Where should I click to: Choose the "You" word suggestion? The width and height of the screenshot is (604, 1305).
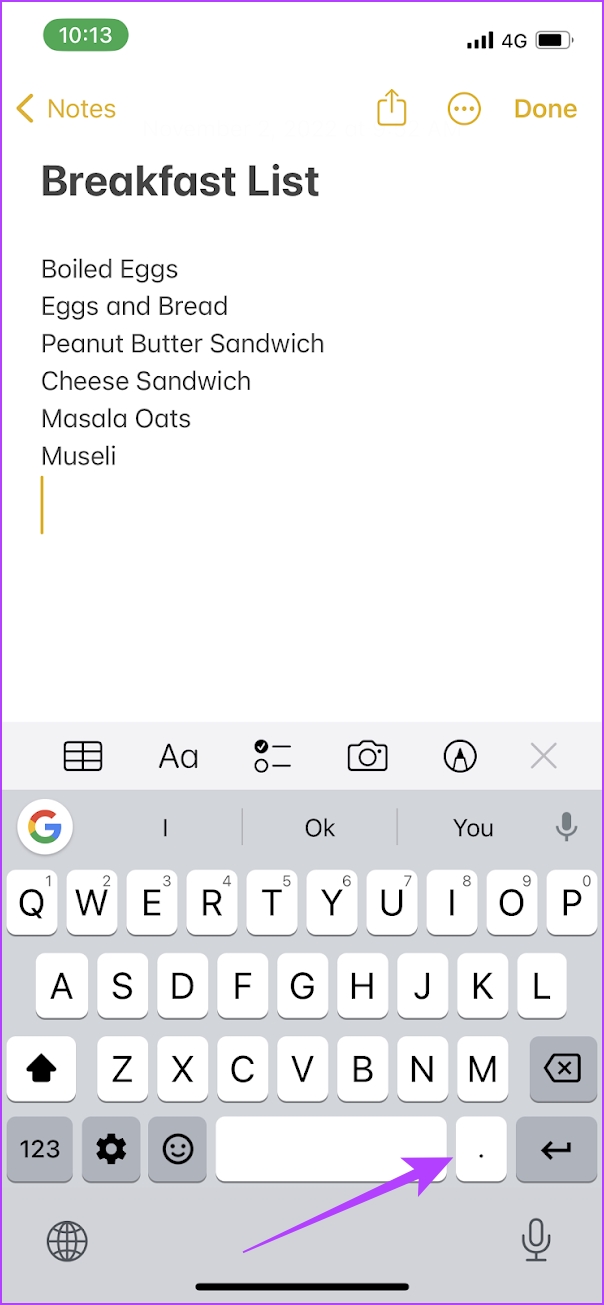[x=473, y=828]
